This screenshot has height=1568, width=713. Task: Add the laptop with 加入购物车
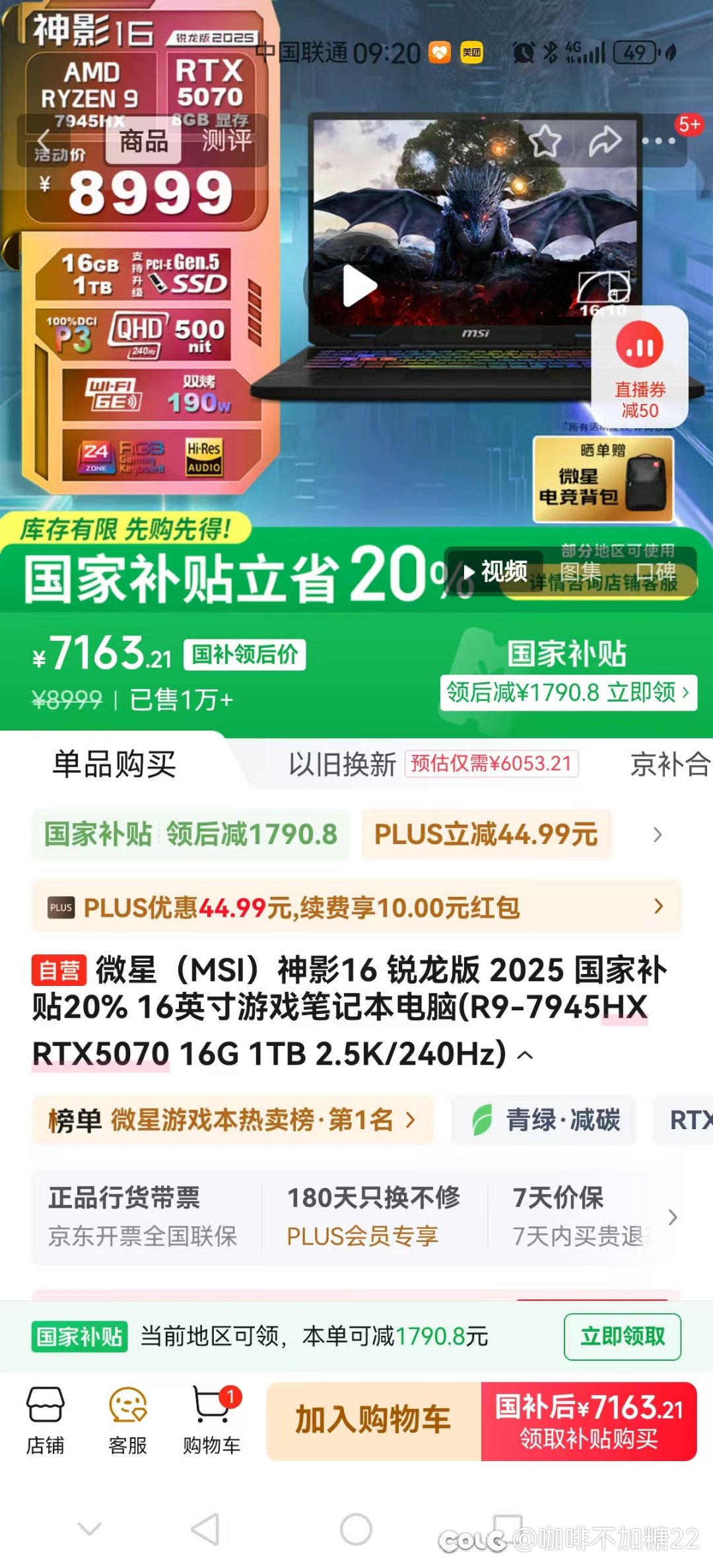click(x=373, y=1420)
